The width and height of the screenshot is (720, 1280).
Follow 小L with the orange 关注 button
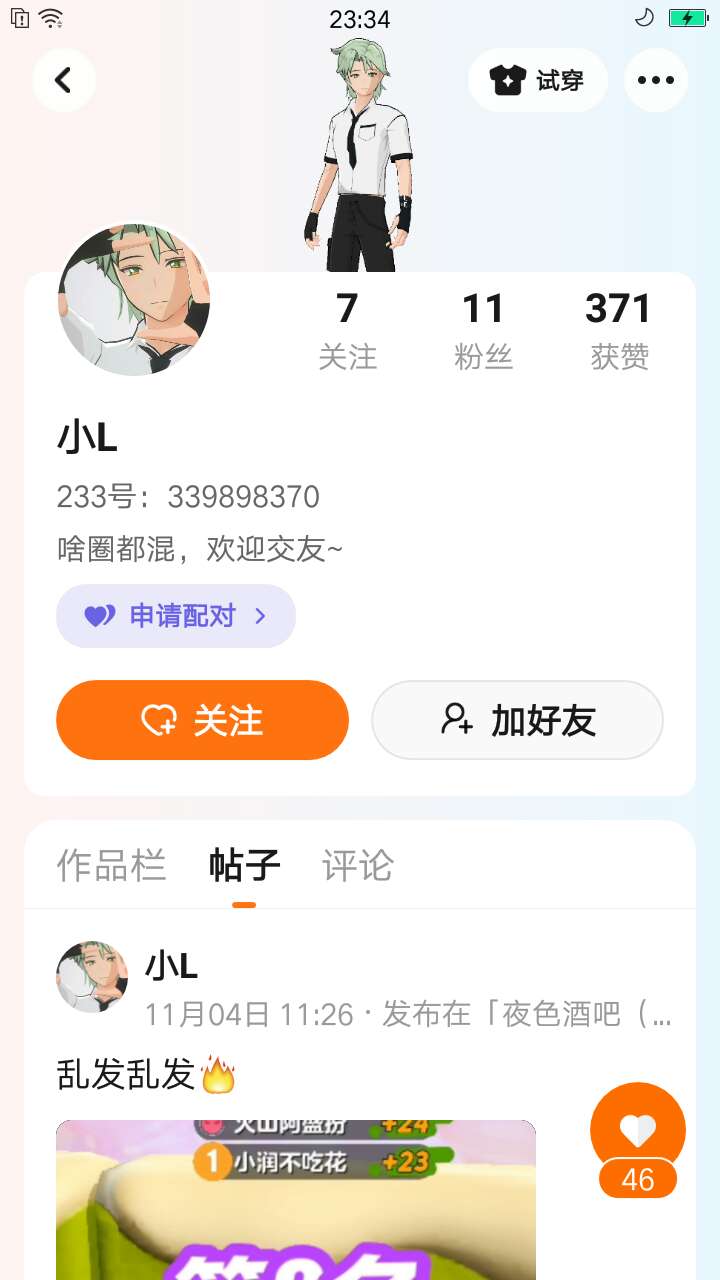coord(202,720)
